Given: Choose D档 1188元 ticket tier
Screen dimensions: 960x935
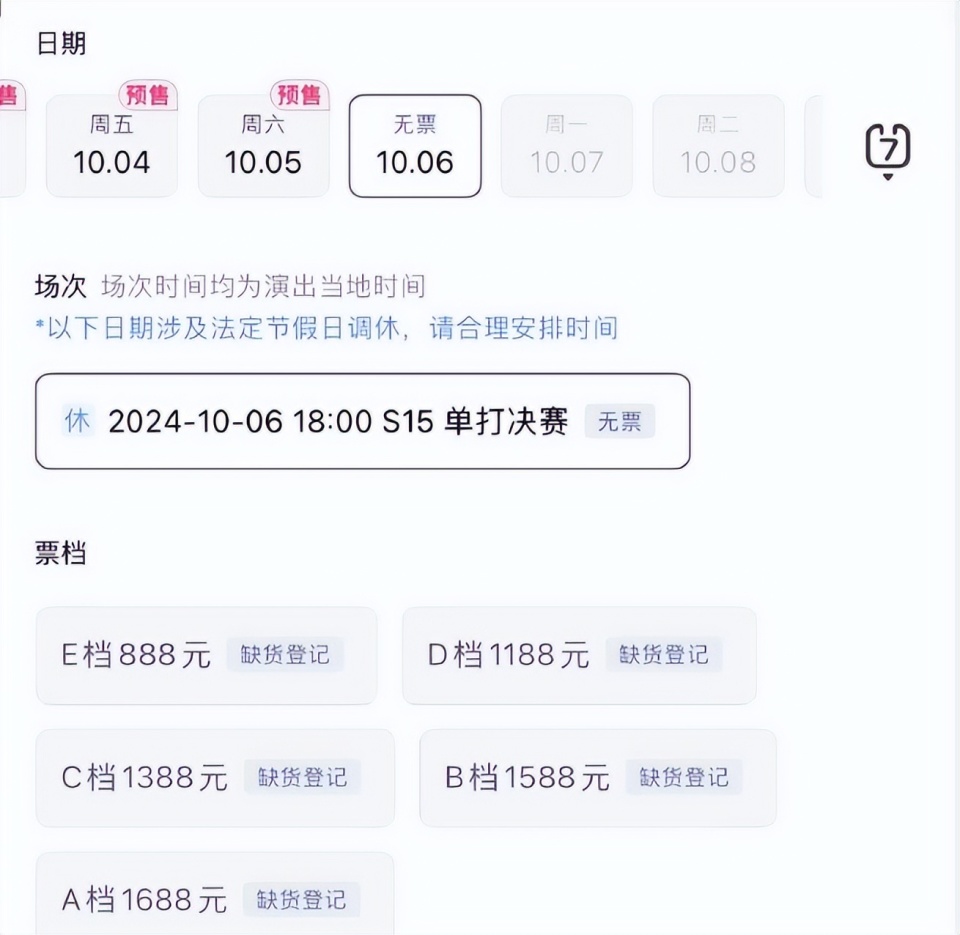Looking at the screenshot, I should coord(578,656).
